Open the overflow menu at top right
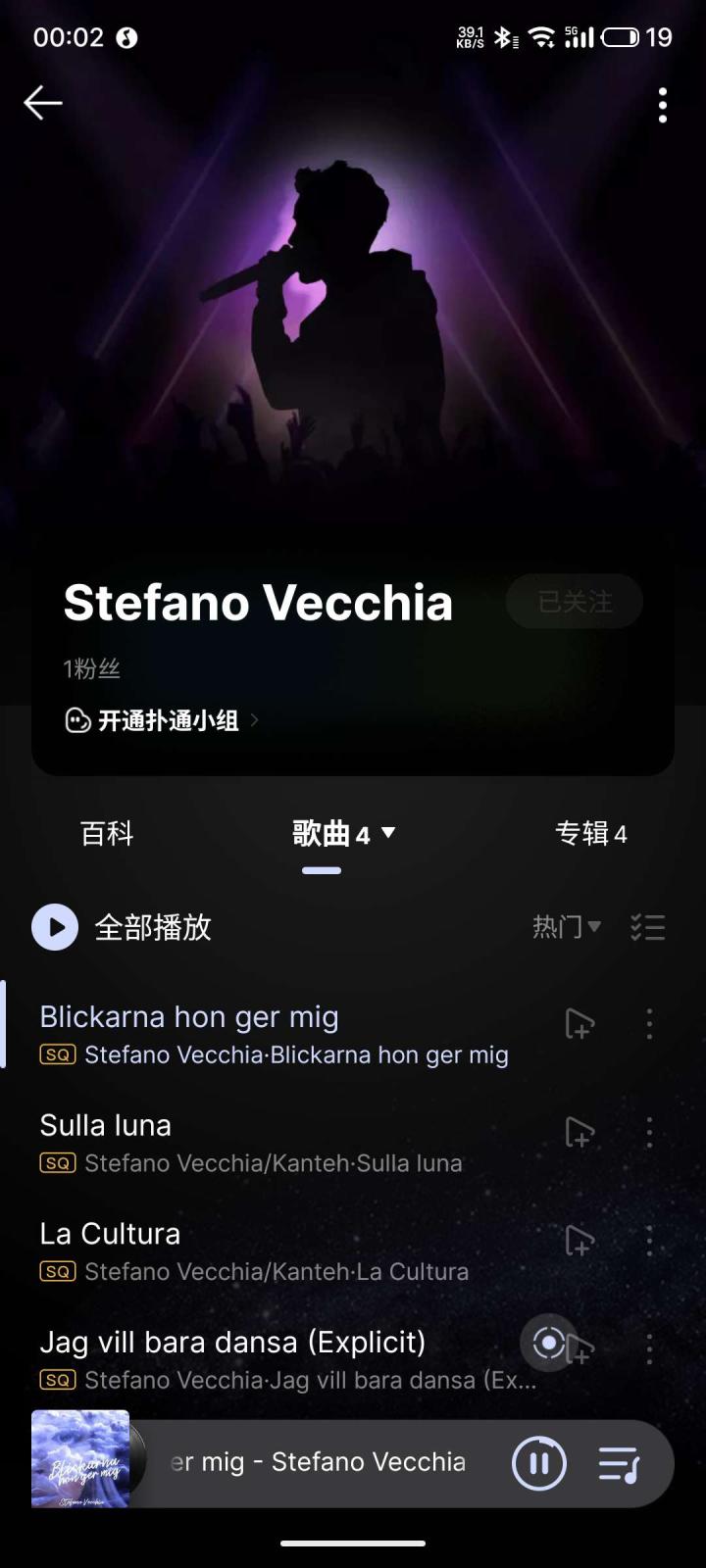706x1568 pixels. point(663,105)
